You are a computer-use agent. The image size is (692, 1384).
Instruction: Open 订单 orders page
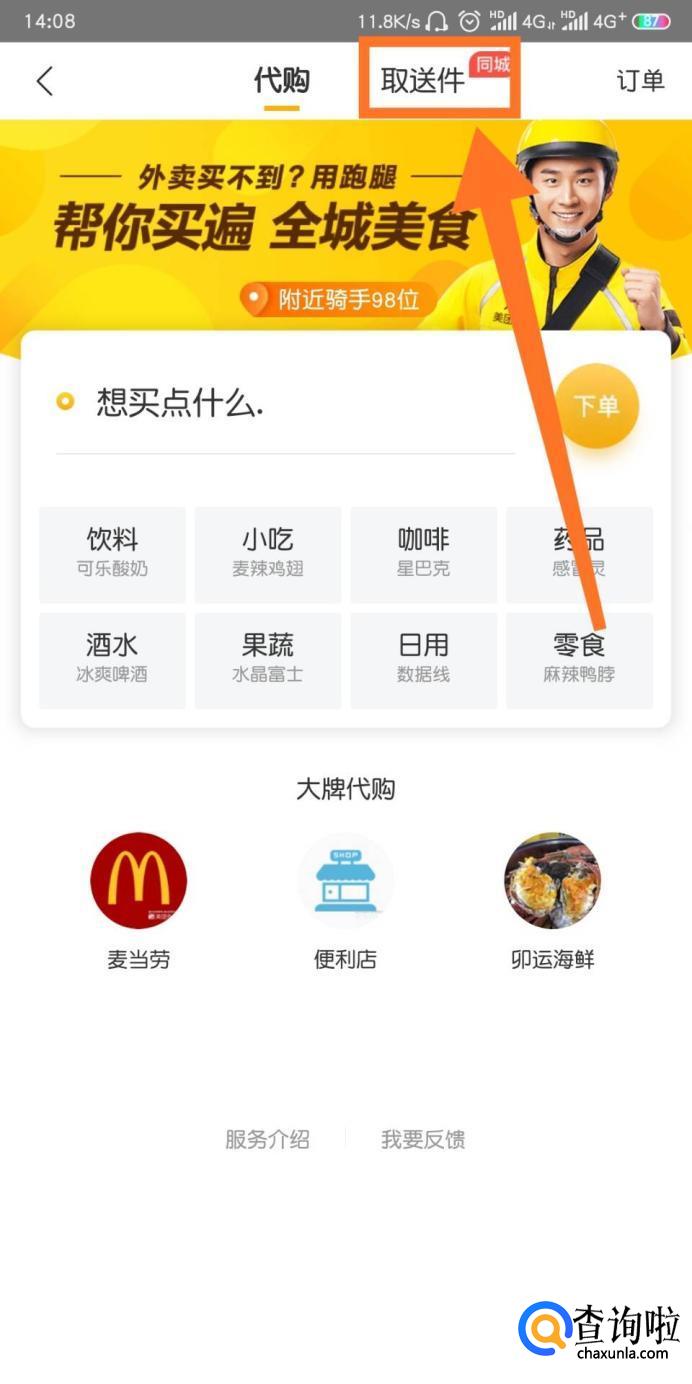click(640, 81)
